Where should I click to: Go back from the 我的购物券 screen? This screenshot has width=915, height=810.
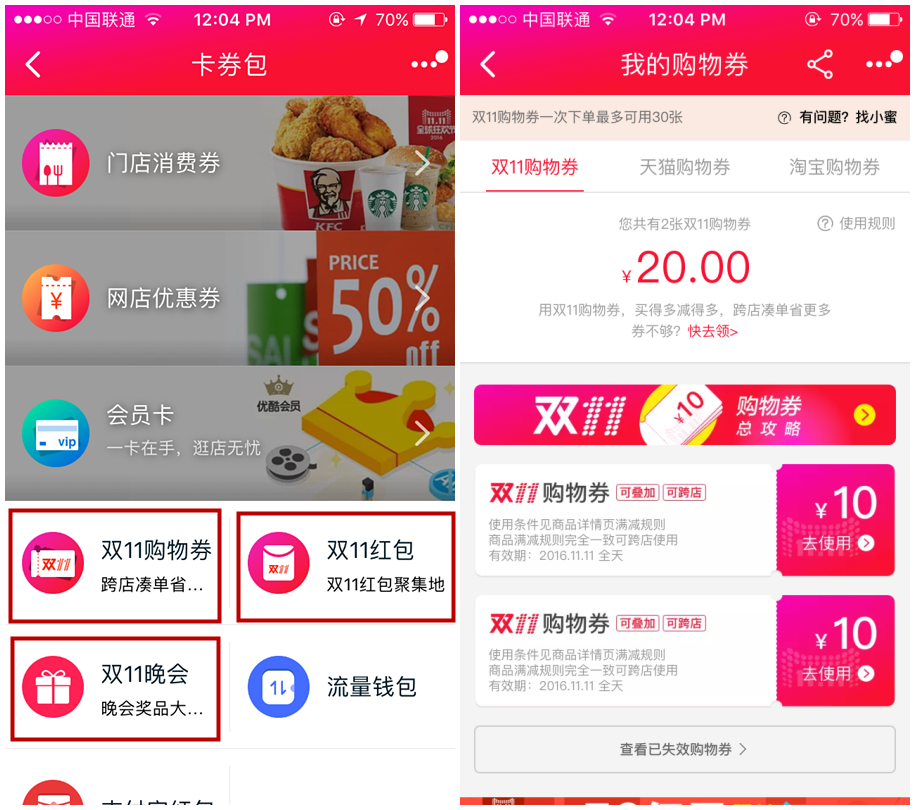click(x=488, y=65)
